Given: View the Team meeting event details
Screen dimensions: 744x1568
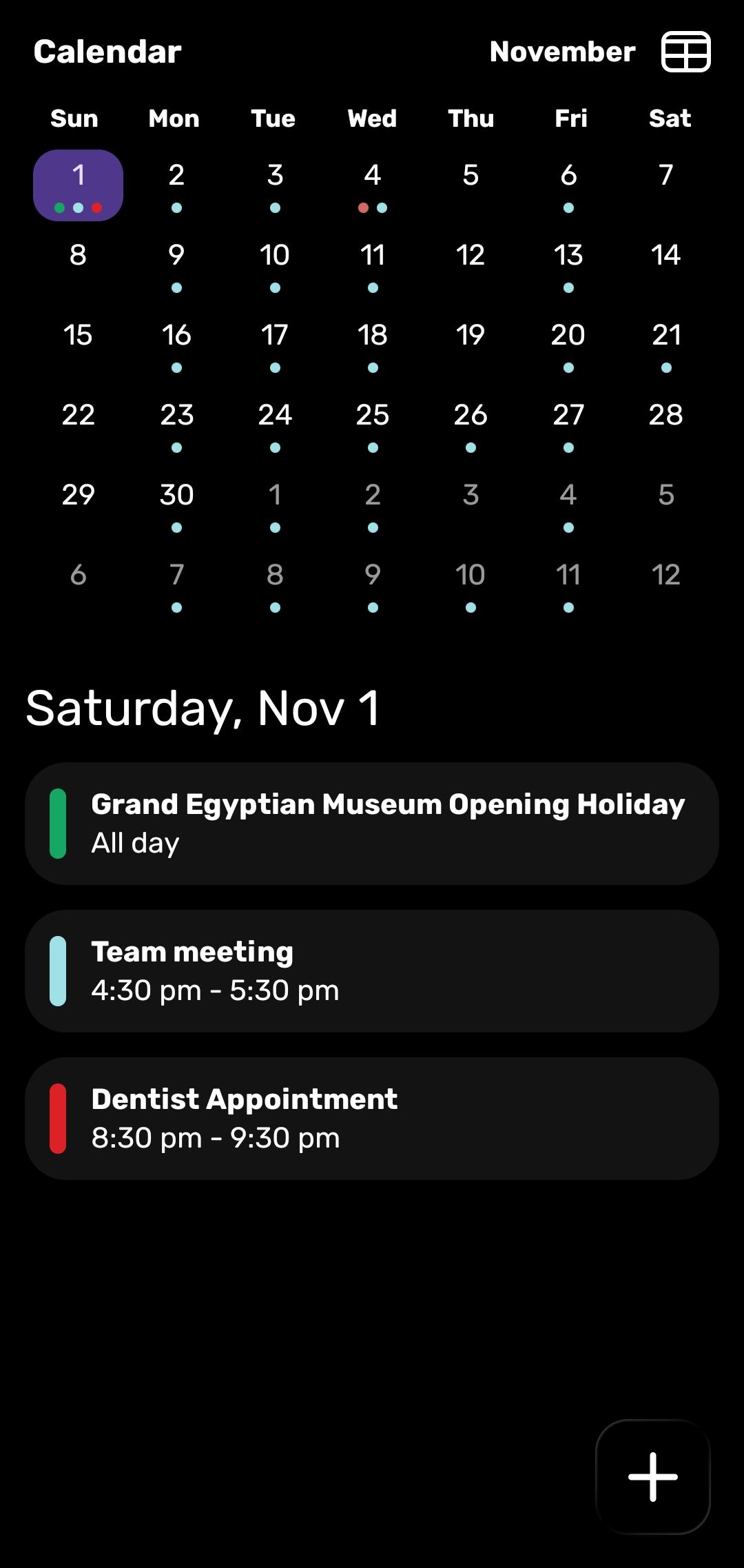Looking at the screenshot, I should pyautogui.click(x=372, y=970).
